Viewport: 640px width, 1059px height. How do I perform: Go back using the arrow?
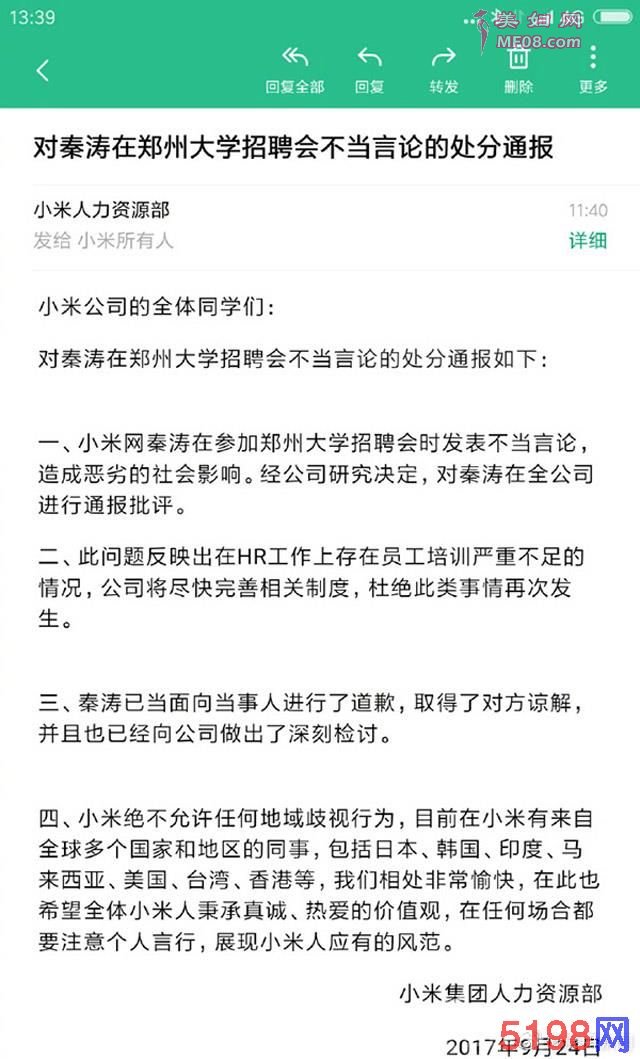click(x=42, y=70)
